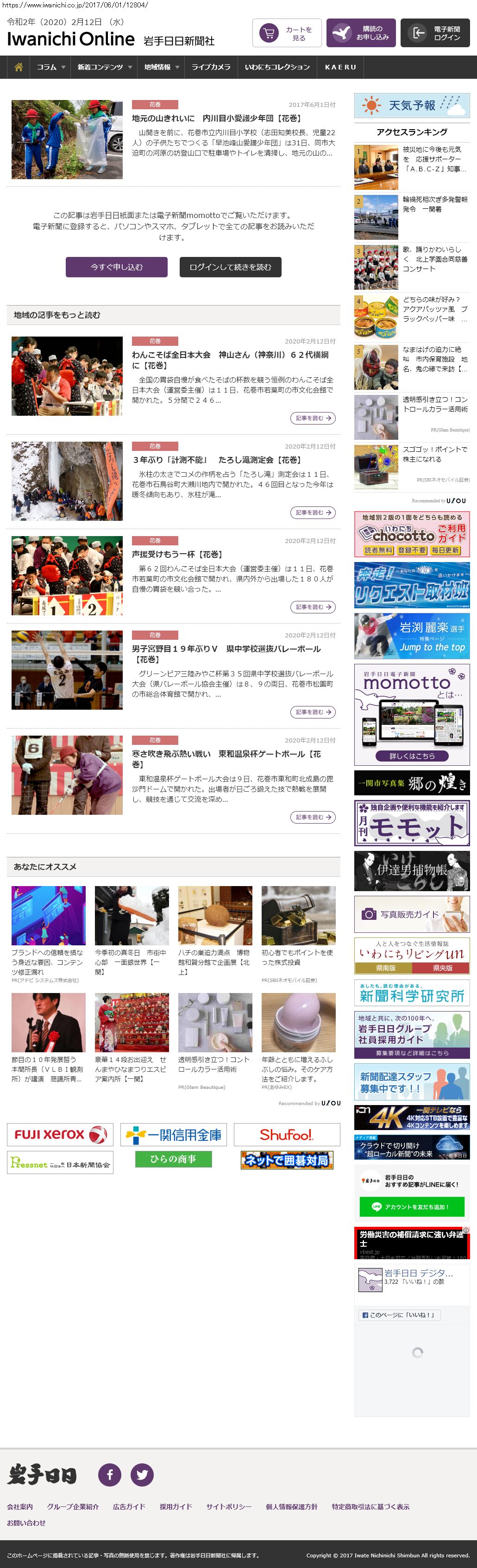Screen dimensions: 477x1568
Task: Expand the コラム dropdown menu
Action: click(x=50, y=67)
